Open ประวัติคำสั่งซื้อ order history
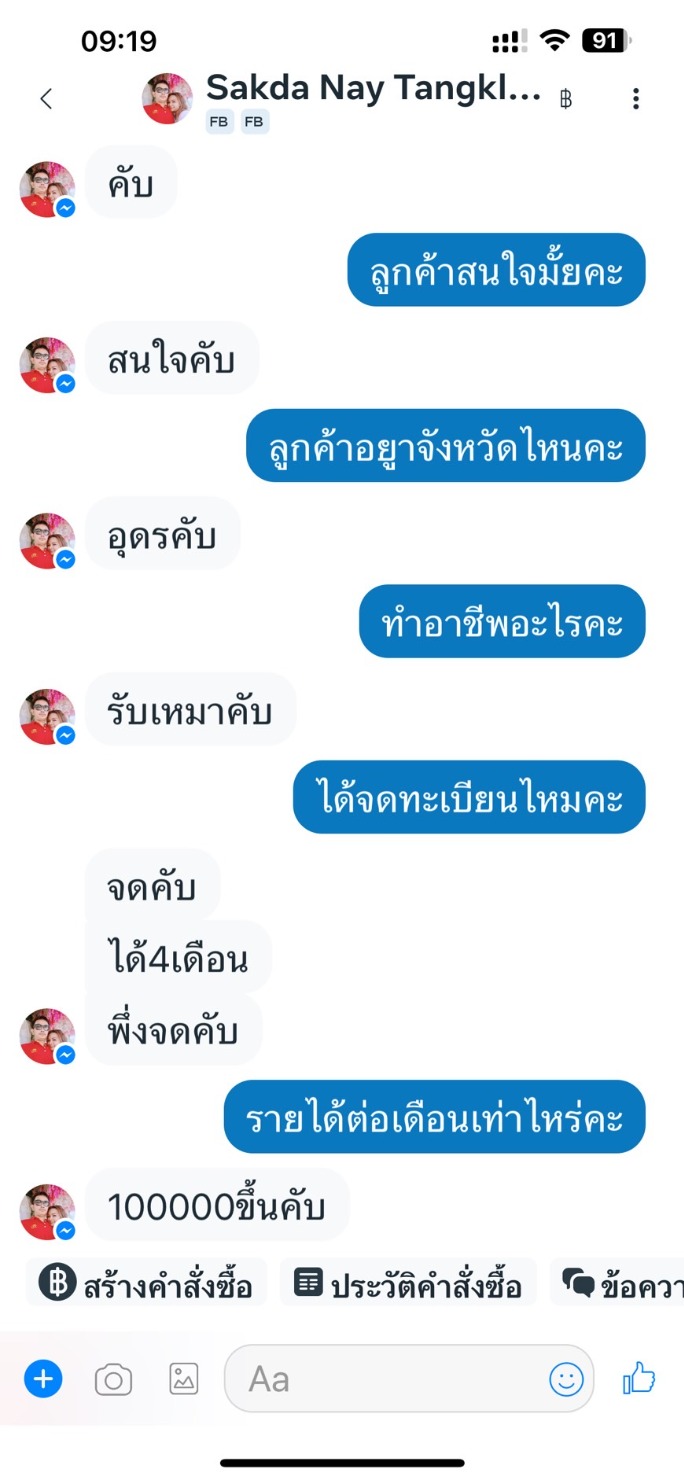The width and height of the screenshot is (684, 1480). click(408, 1283)
